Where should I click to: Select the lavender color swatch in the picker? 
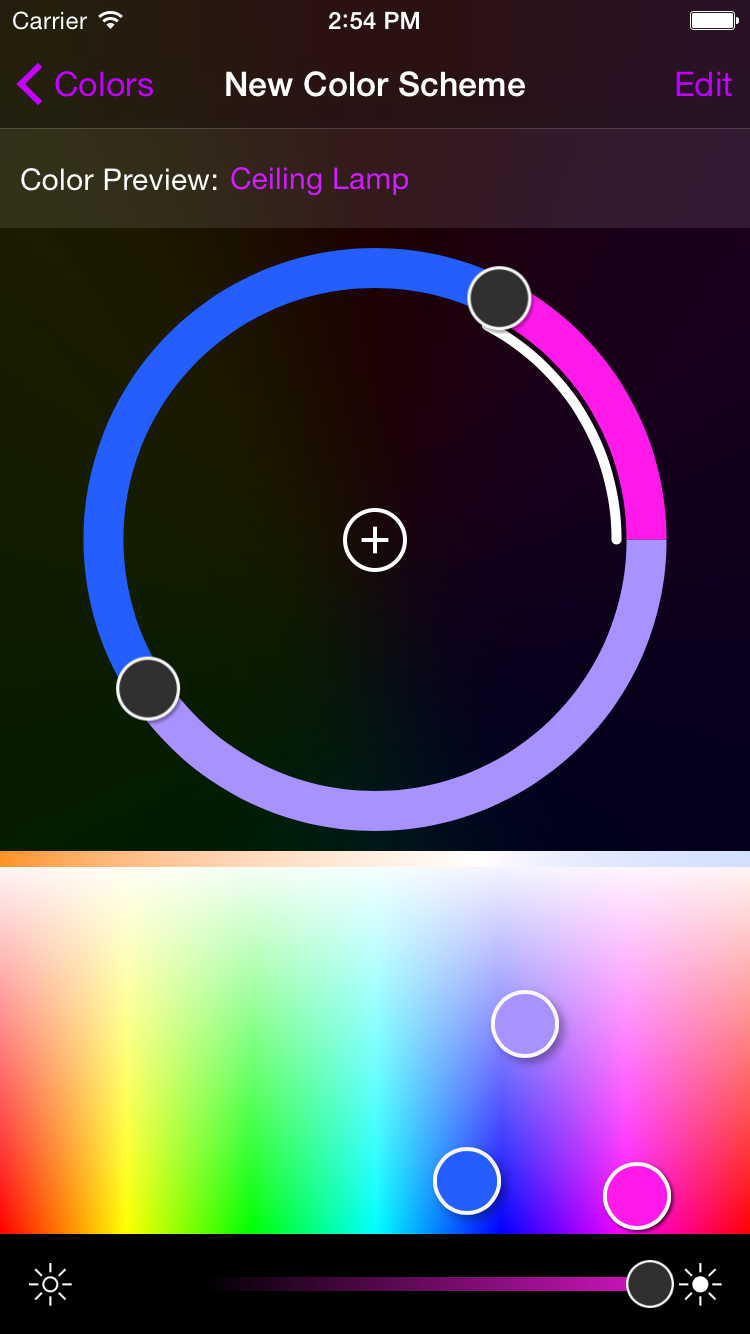[525, 1024]
